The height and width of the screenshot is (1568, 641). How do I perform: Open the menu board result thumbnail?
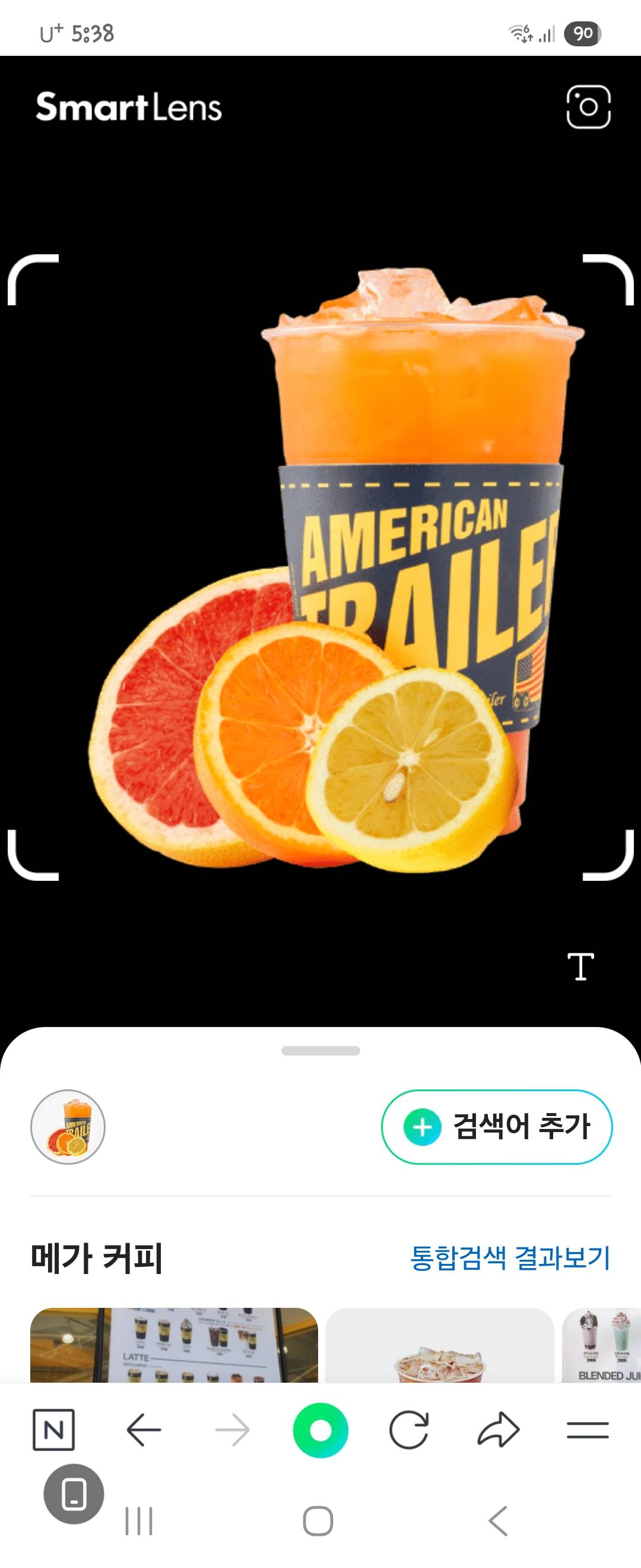coord(174,1345)
